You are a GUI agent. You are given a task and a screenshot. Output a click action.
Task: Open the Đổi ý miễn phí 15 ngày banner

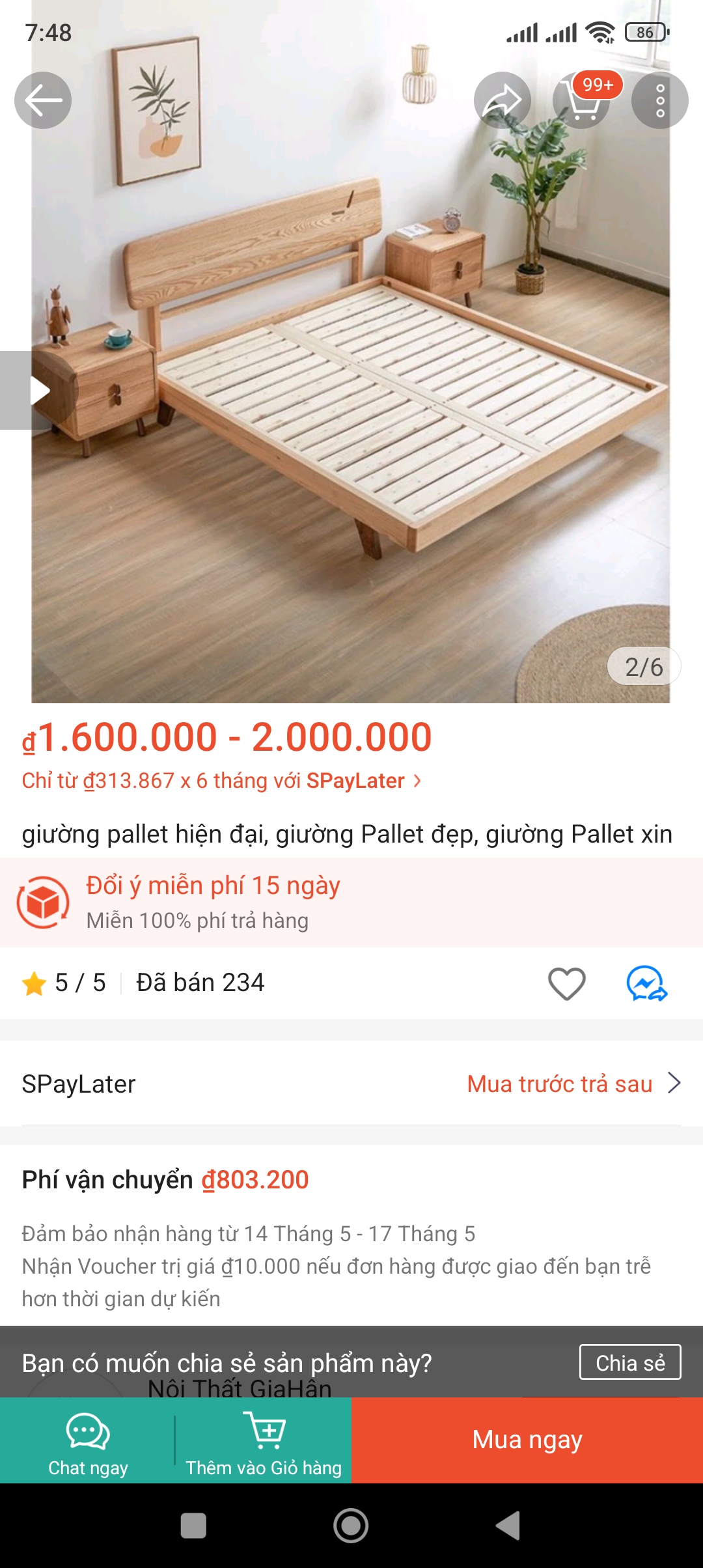pos(351,903)
